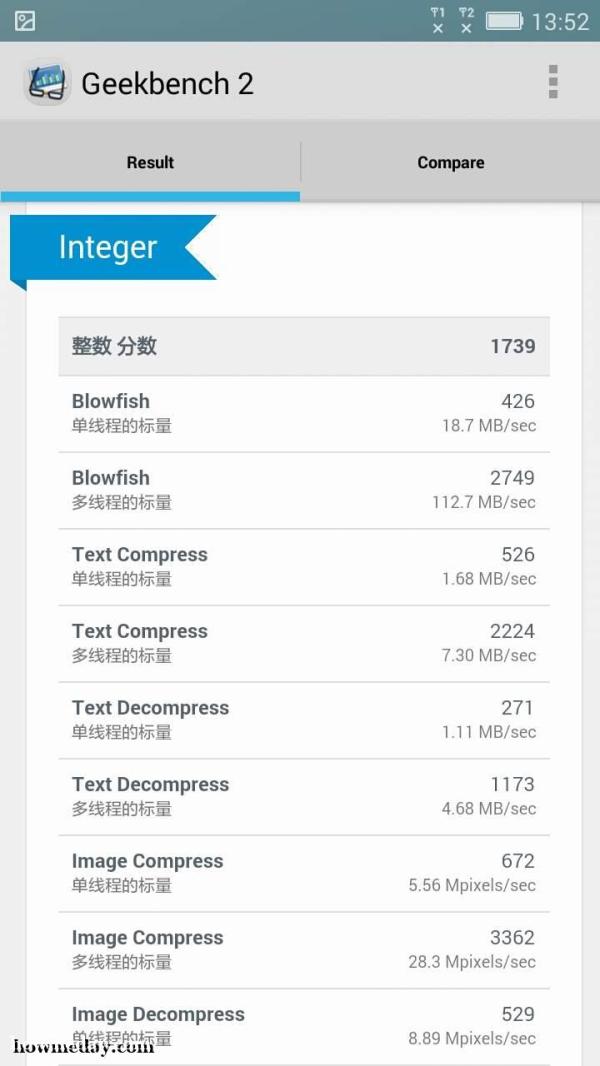
Task: Switch to the Compare tab
Action: pyautogui.click(x=451, y=162)
